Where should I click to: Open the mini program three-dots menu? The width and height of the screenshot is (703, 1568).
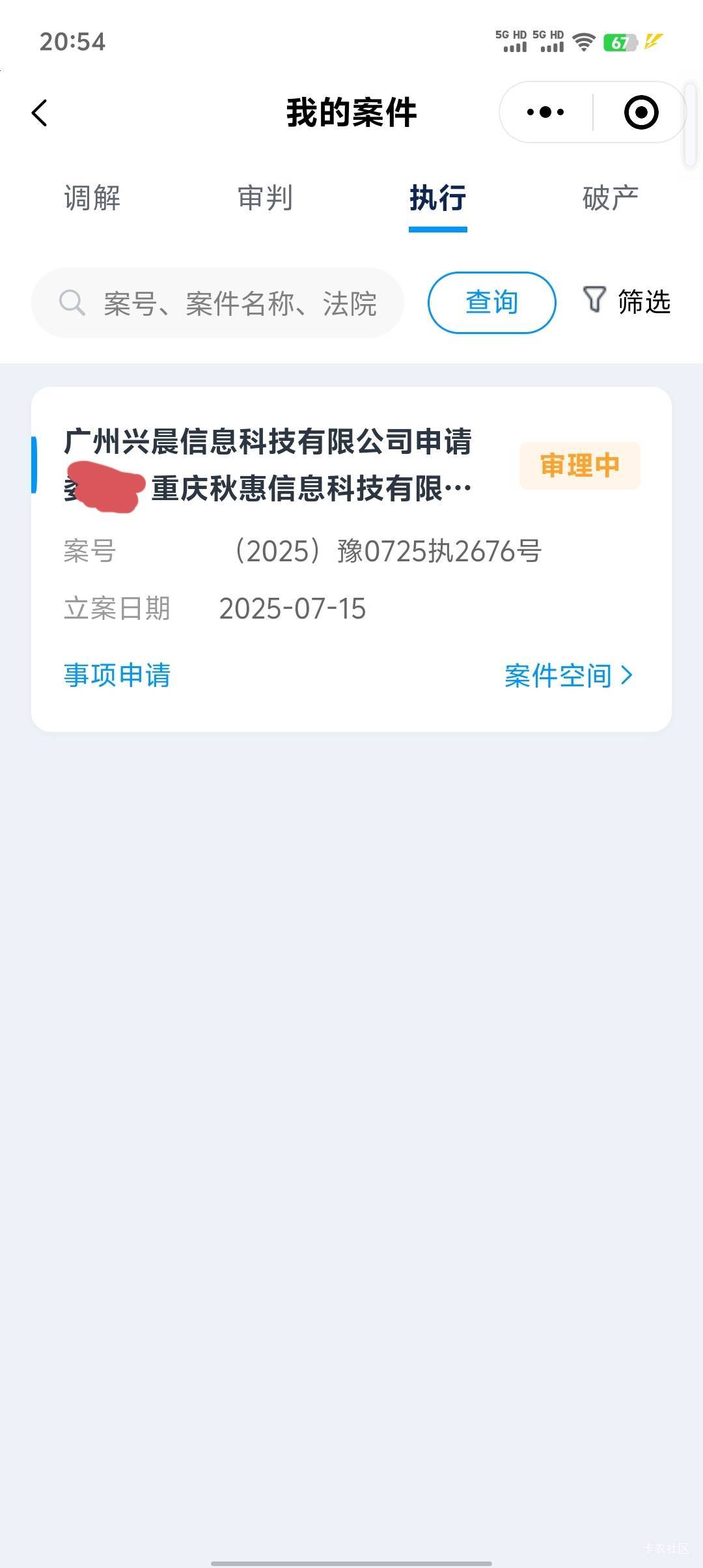point(545,112)
